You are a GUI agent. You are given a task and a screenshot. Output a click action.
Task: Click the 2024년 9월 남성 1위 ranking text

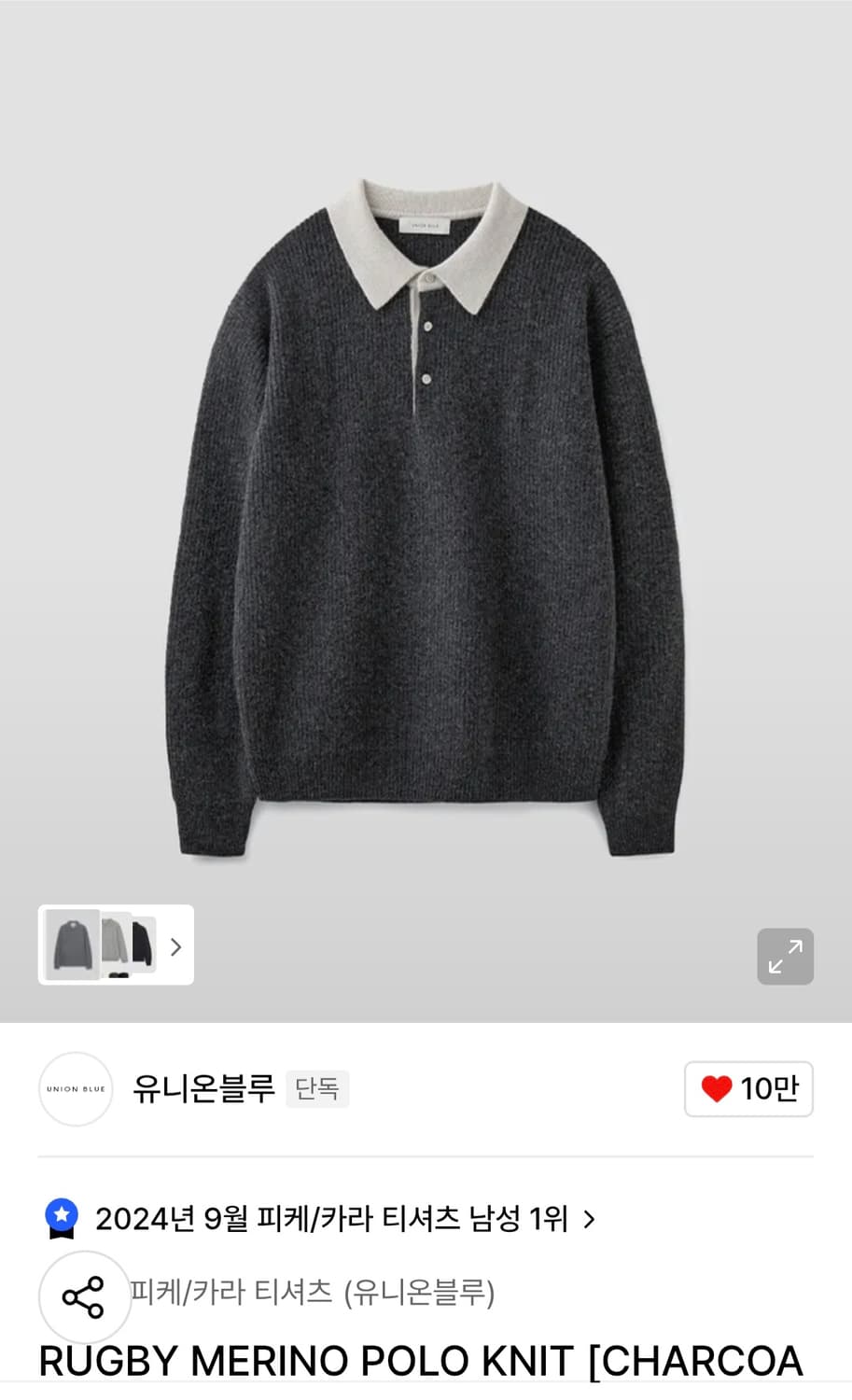click(x=336, y=1218)
